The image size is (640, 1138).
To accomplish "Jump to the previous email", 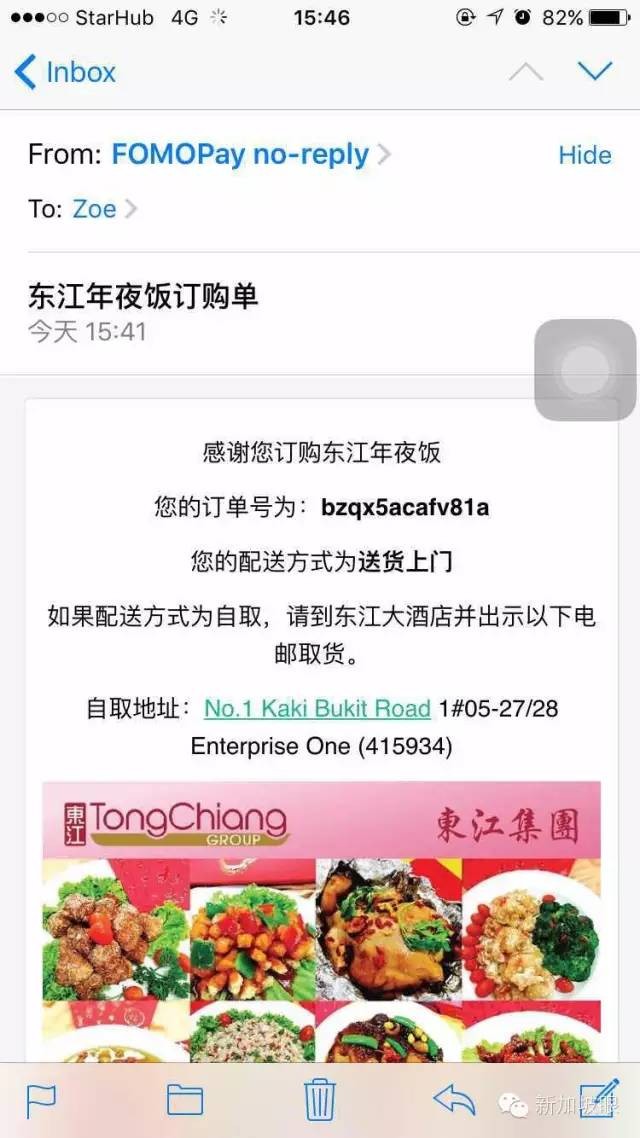I will tap(526, 72).
